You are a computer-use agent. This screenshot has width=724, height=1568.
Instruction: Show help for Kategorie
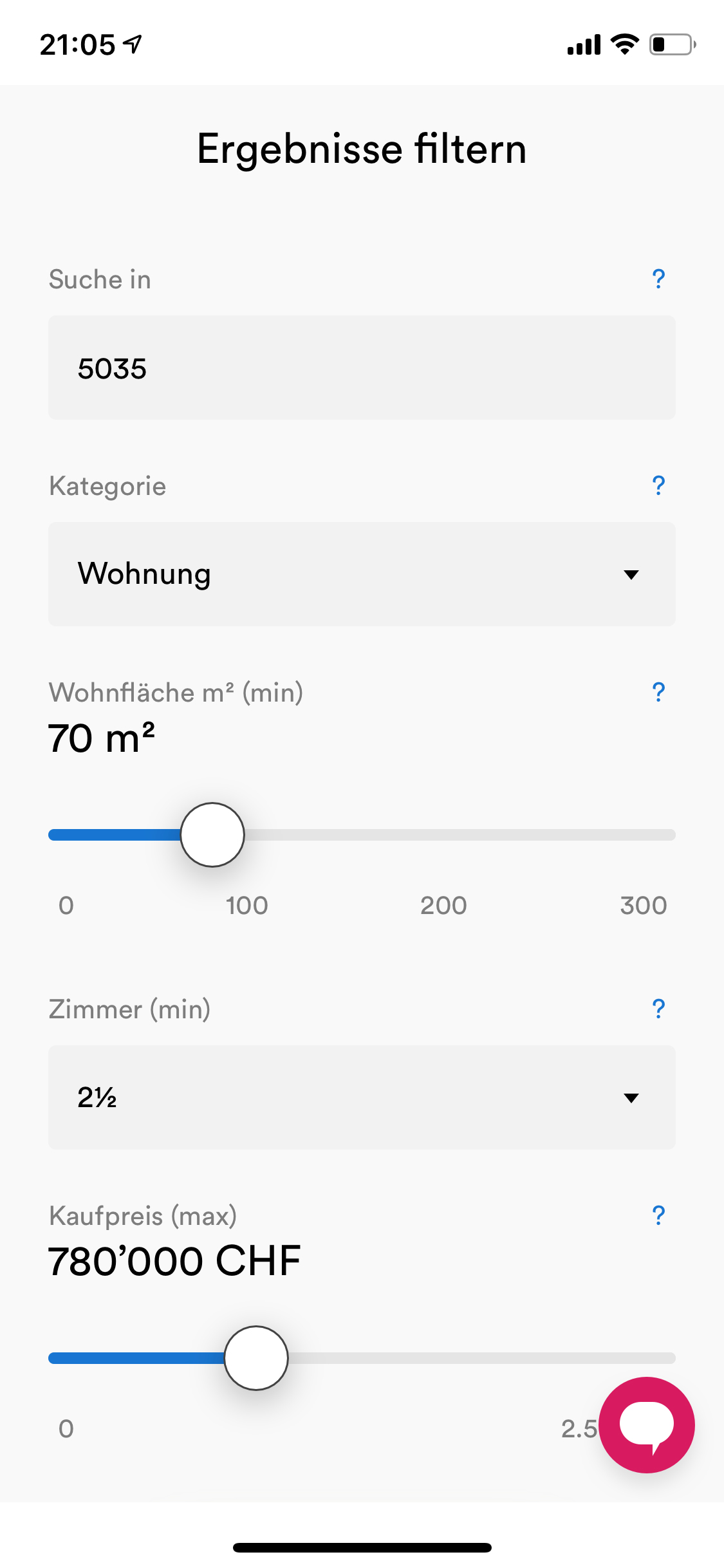(x=658, y=486)
